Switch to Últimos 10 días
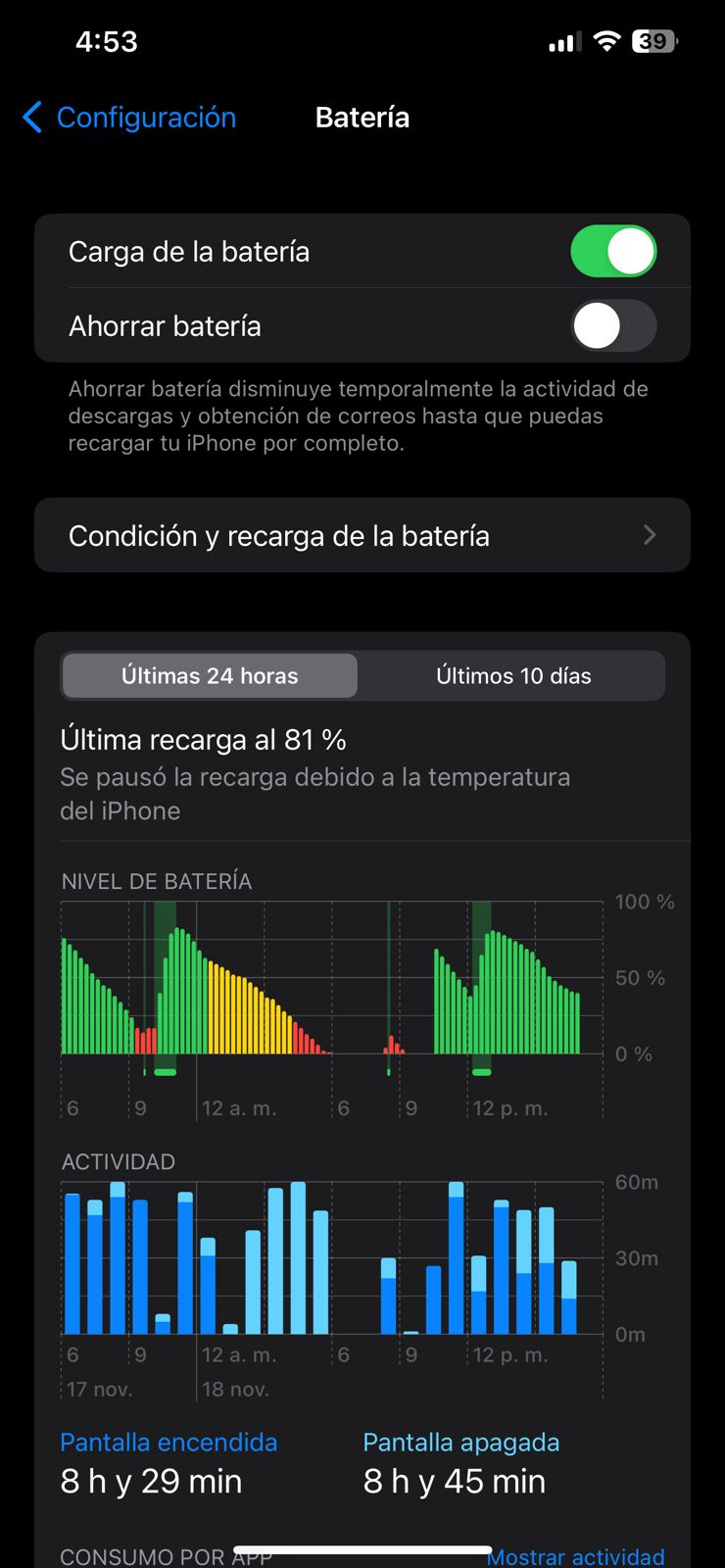This screenshot has height=1568, width=725. pos(513,676)
